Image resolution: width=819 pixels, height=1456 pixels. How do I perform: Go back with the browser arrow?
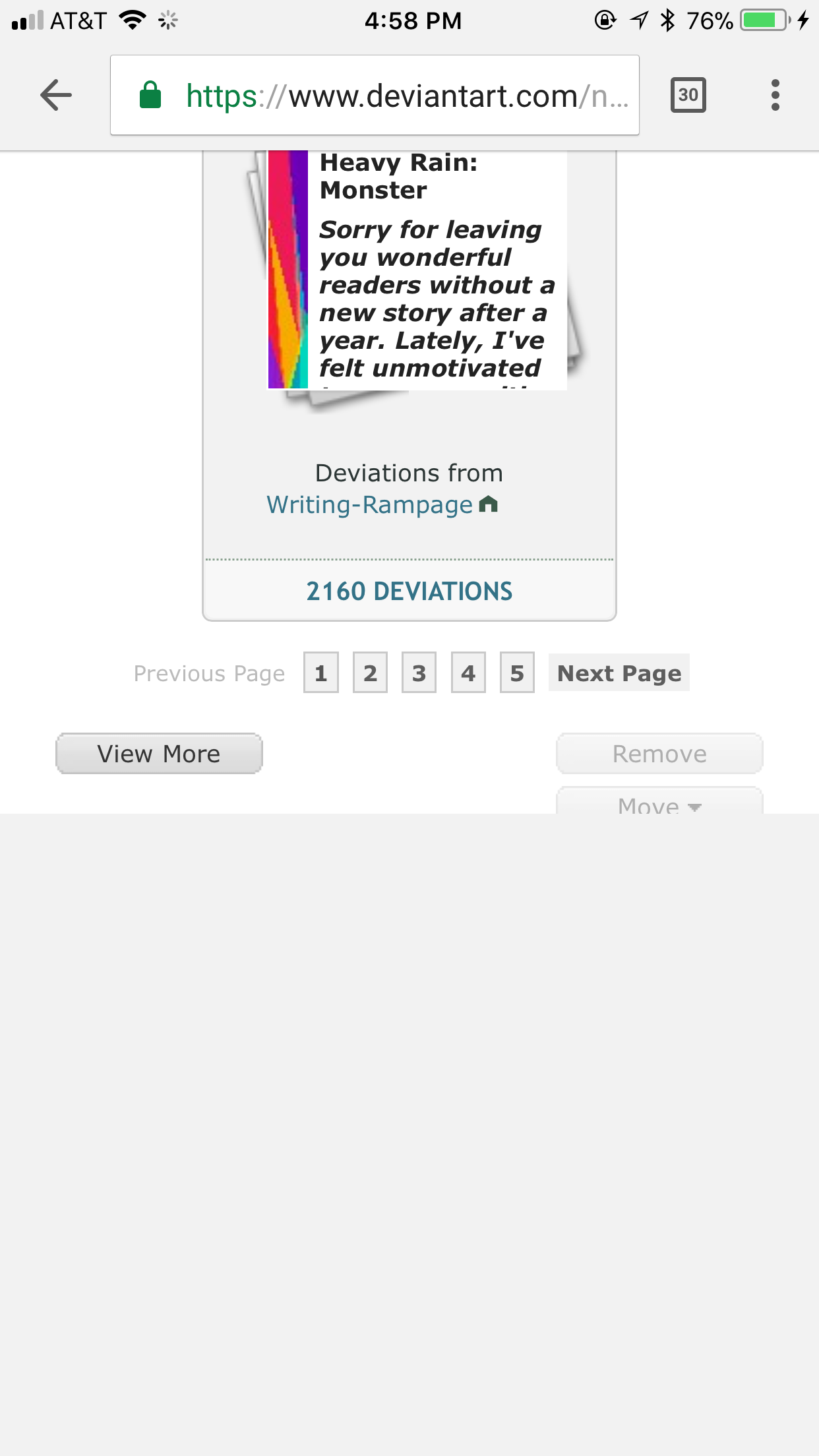coord(56,96)
